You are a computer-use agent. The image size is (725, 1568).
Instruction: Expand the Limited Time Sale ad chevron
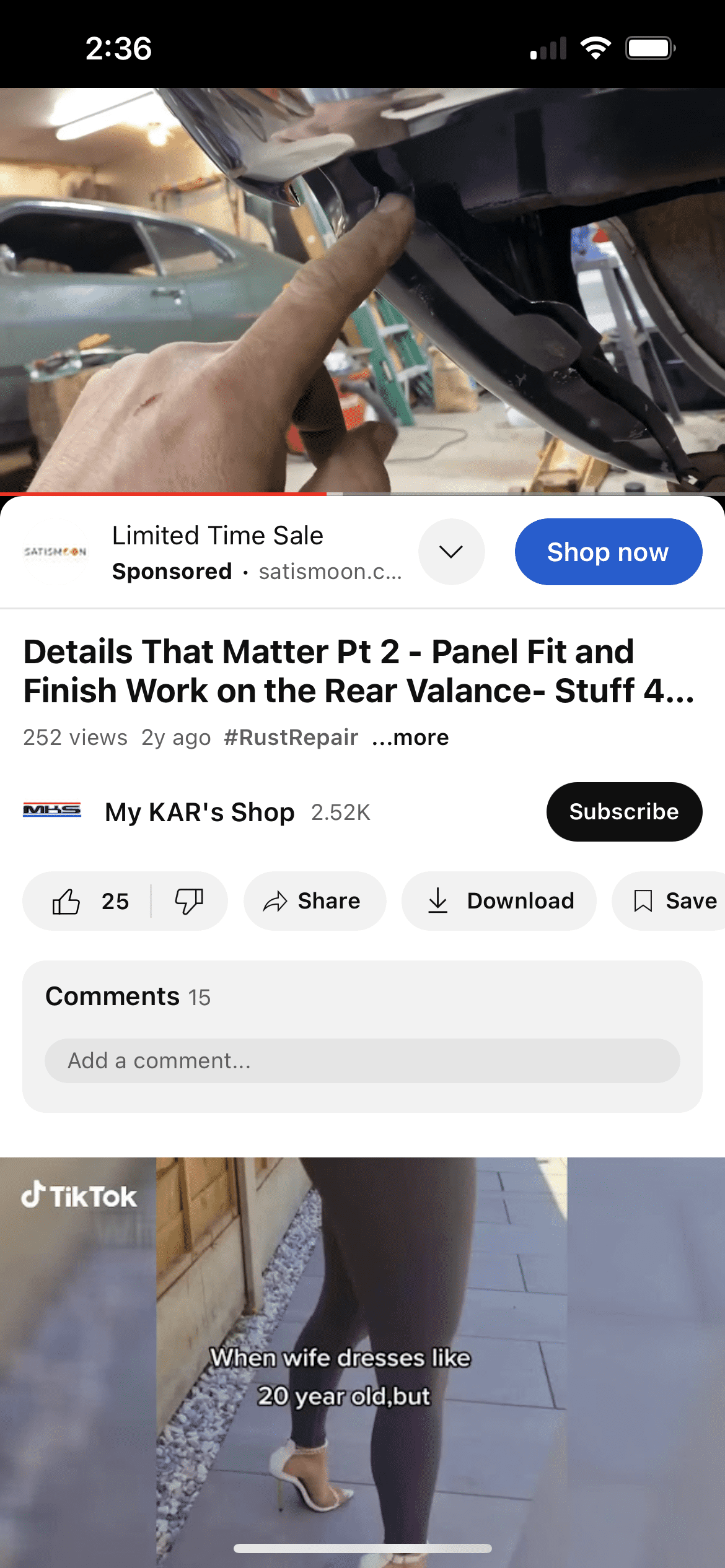(x=451, y=552)
